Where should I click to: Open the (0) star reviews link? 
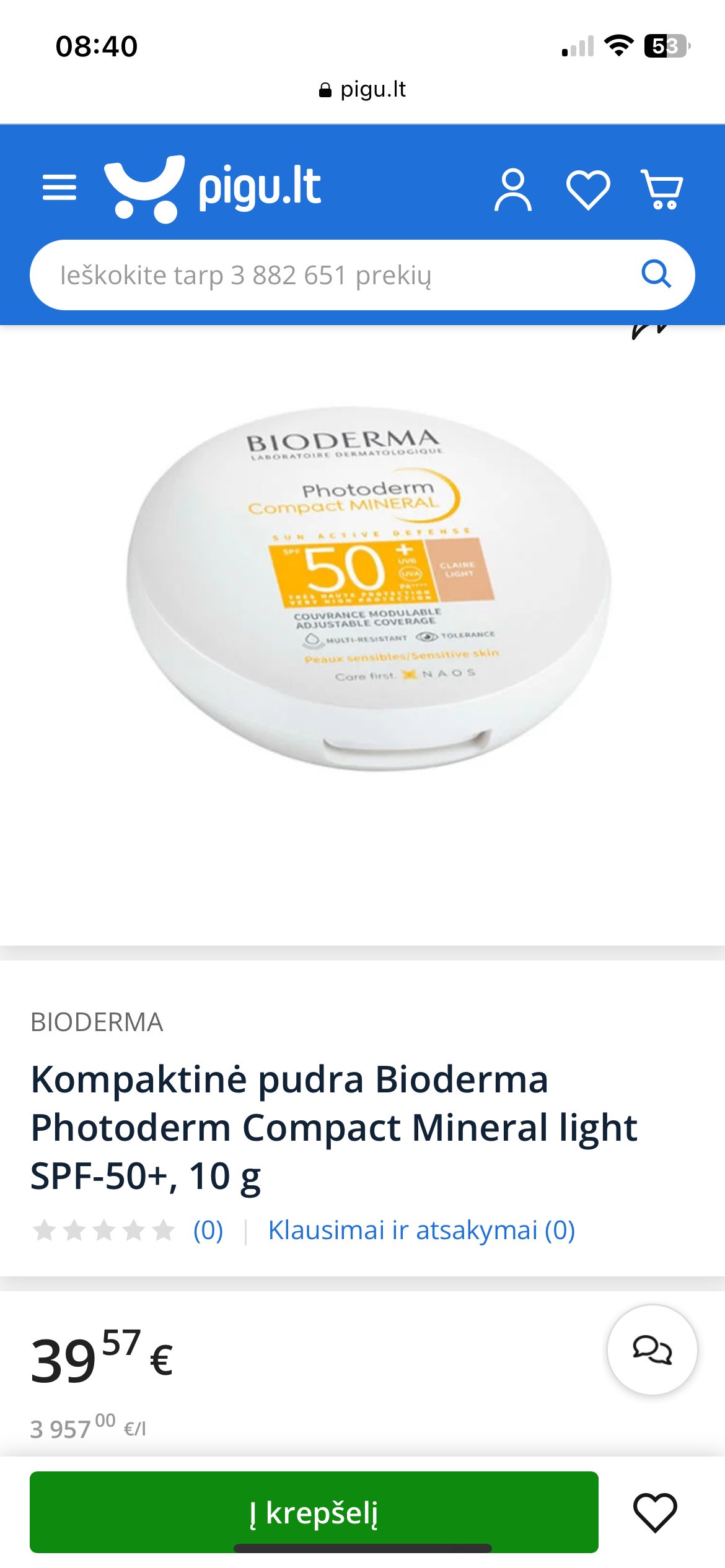point(208,1230)
